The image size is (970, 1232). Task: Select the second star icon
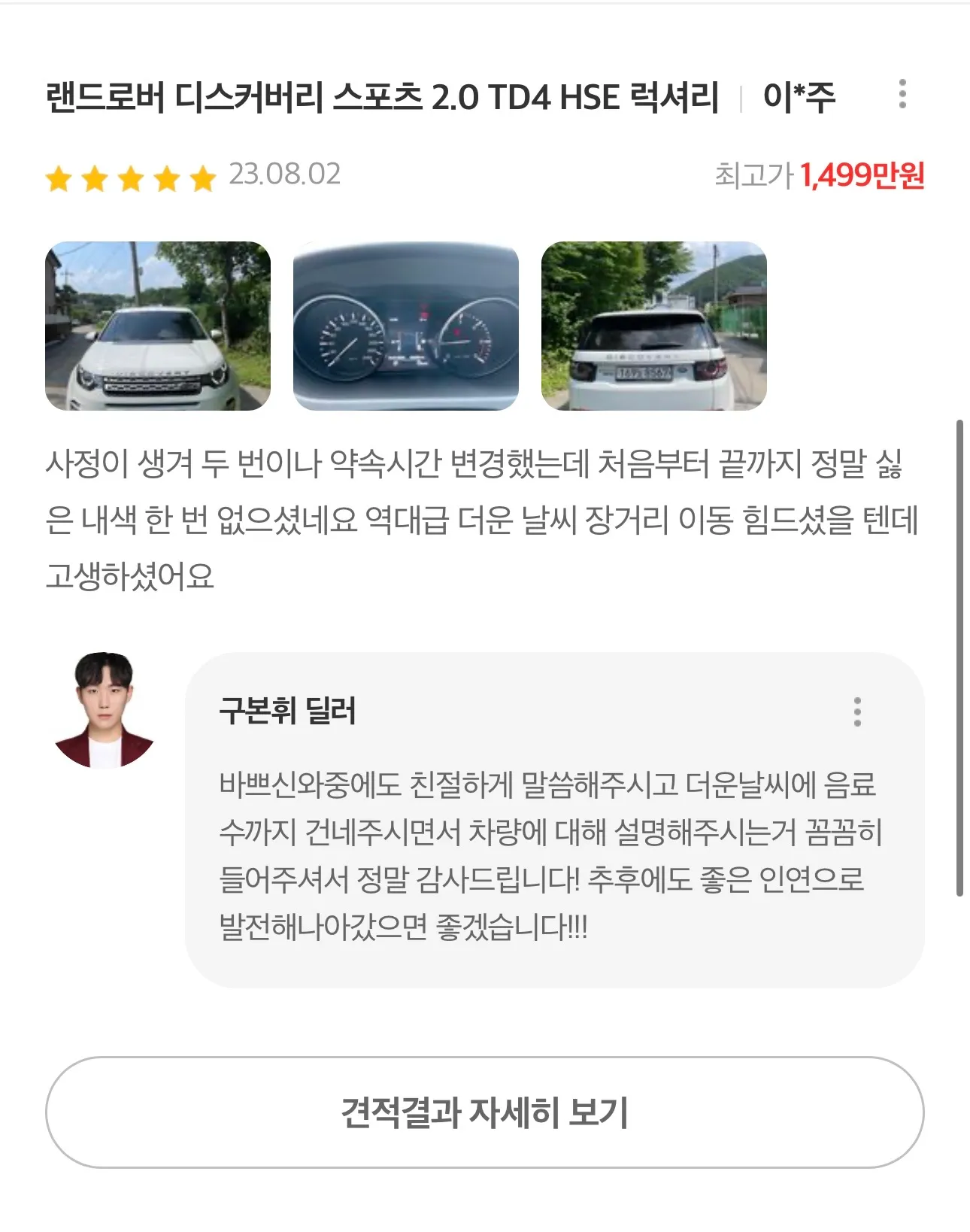click(94, 178)
